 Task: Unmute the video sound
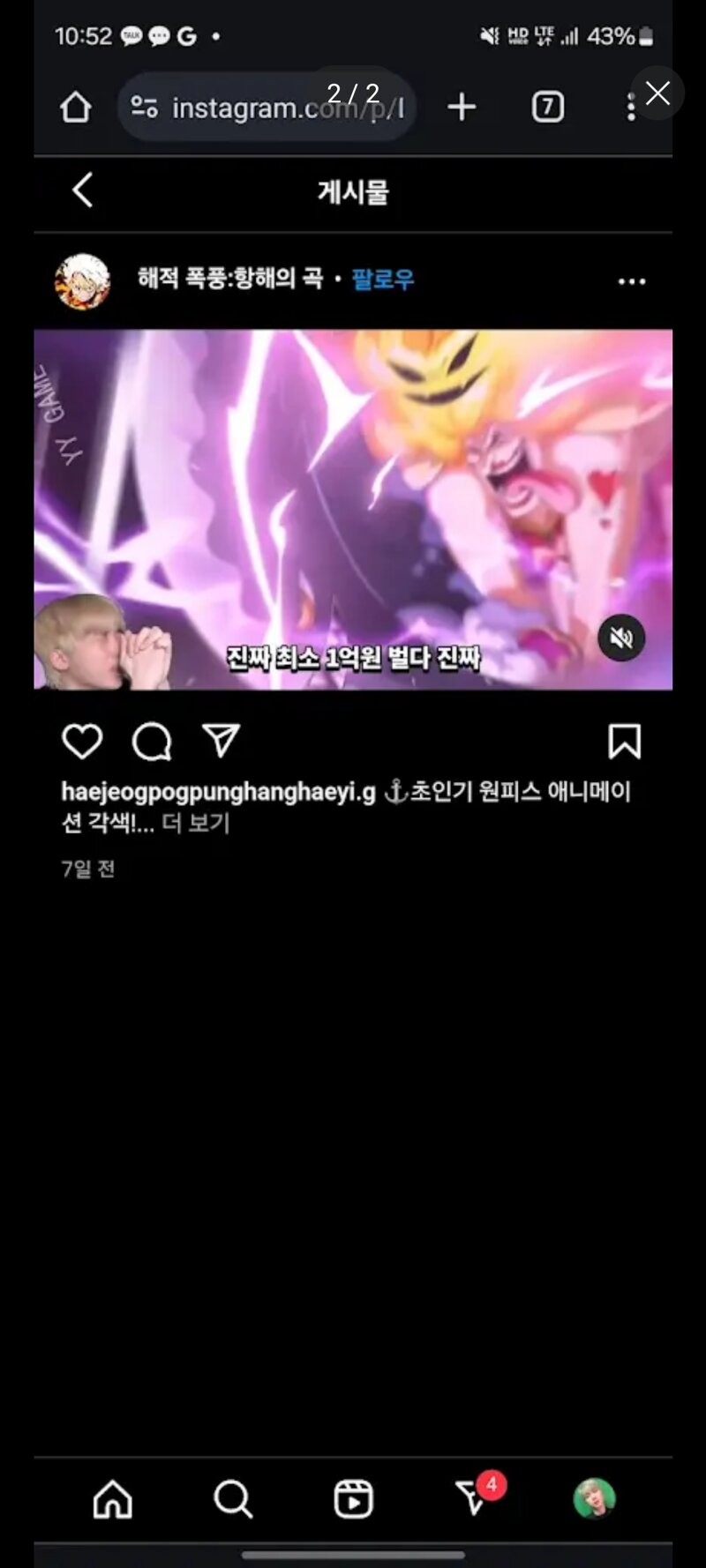622,638
